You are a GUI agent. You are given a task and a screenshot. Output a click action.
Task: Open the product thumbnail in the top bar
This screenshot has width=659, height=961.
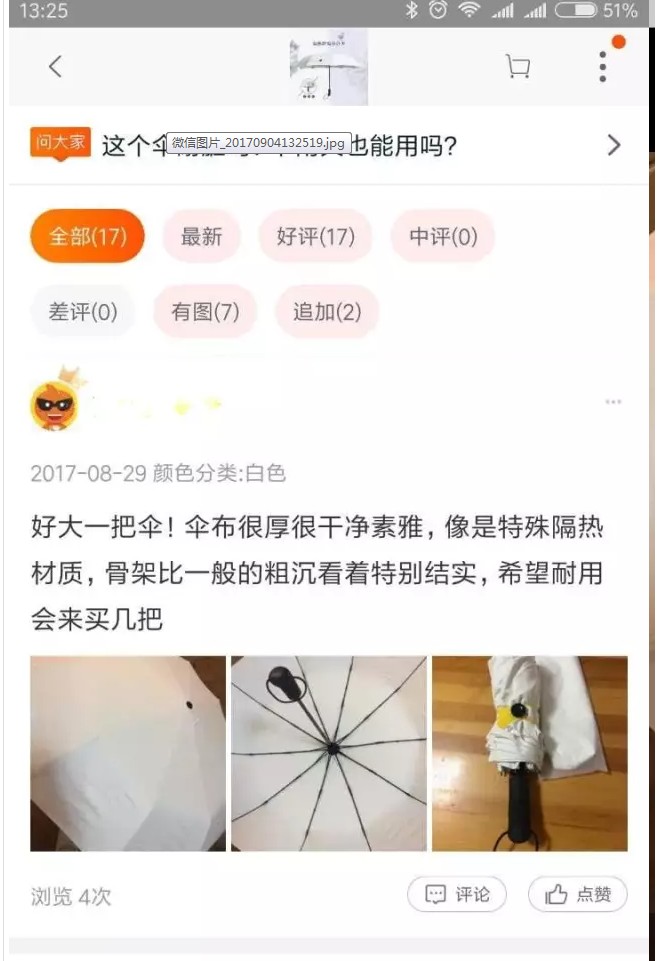pyautogui.click(x=328, y=67)
